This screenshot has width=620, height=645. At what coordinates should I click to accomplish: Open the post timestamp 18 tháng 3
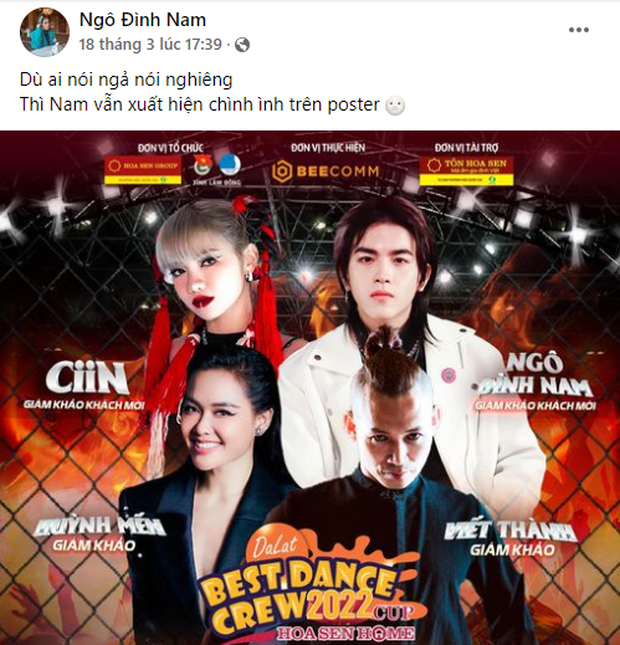pos(150,44)
